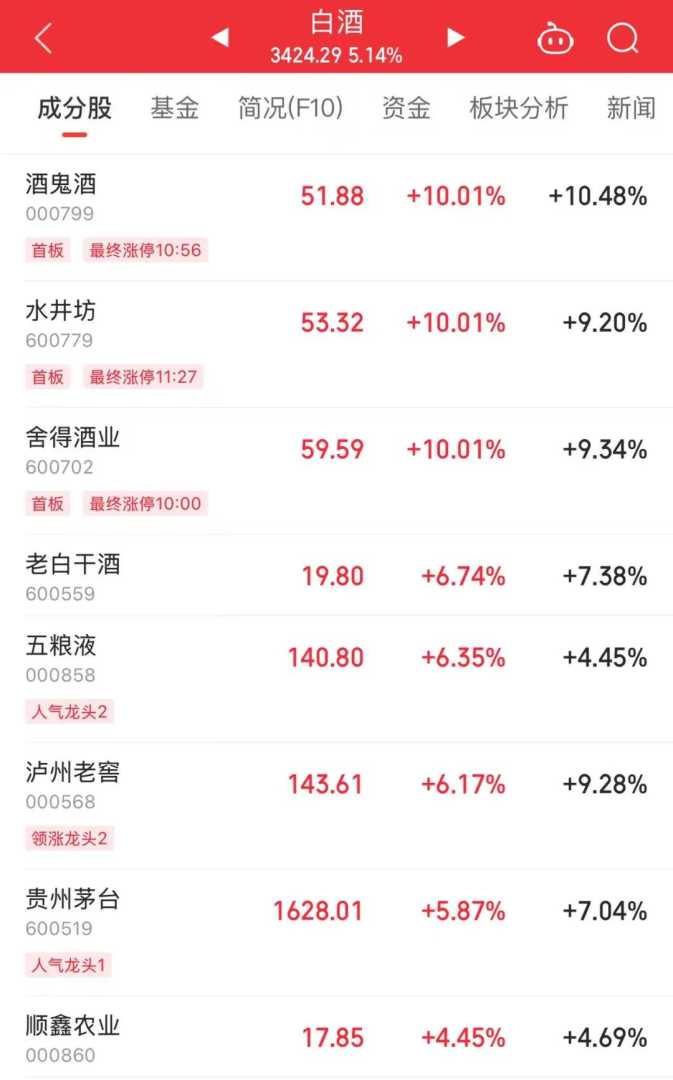Switch to the 基金 tab
673x1080 pixels.
175,108
